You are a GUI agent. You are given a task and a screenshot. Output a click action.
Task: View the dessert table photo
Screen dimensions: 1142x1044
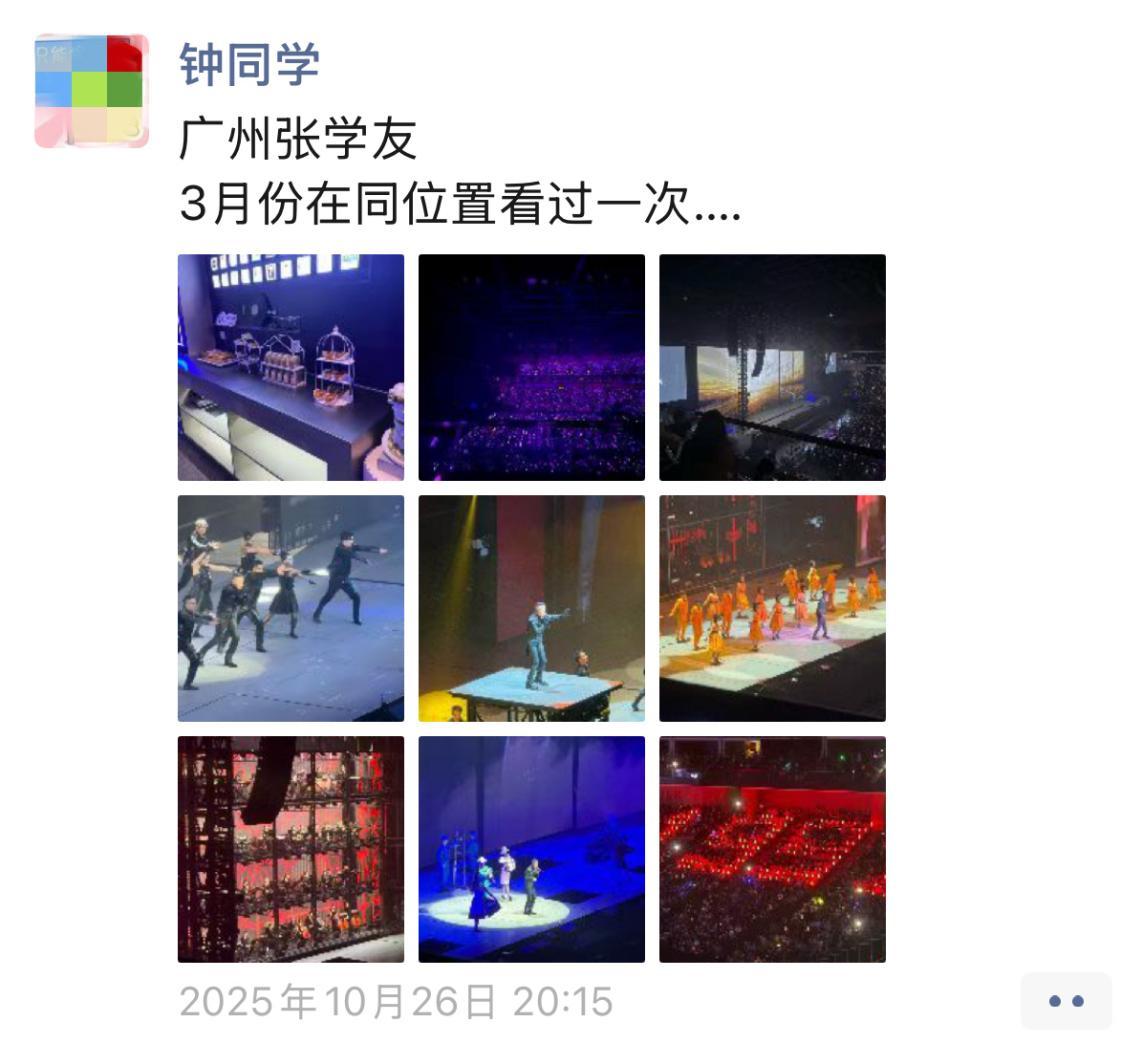click(x=291, y=367)
